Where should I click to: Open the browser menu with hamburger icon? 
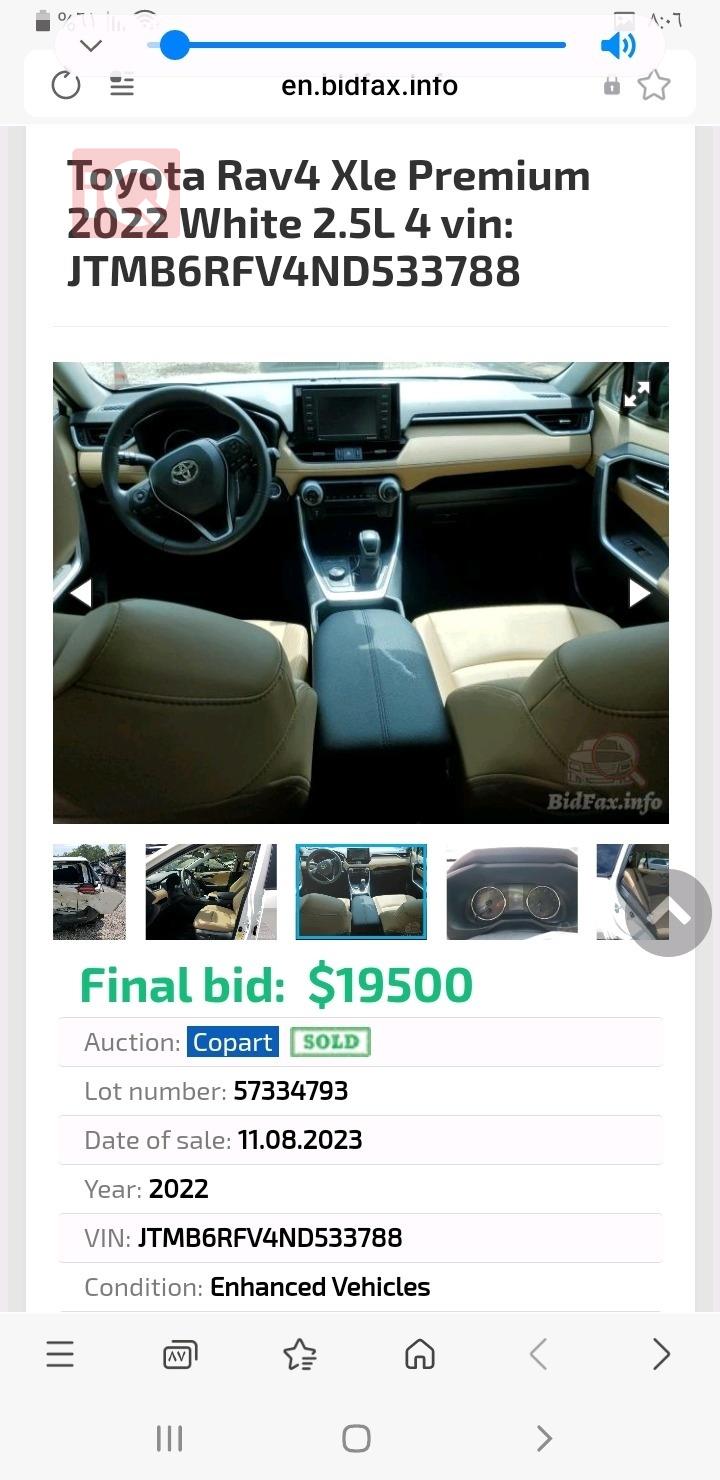point(60,1354)
